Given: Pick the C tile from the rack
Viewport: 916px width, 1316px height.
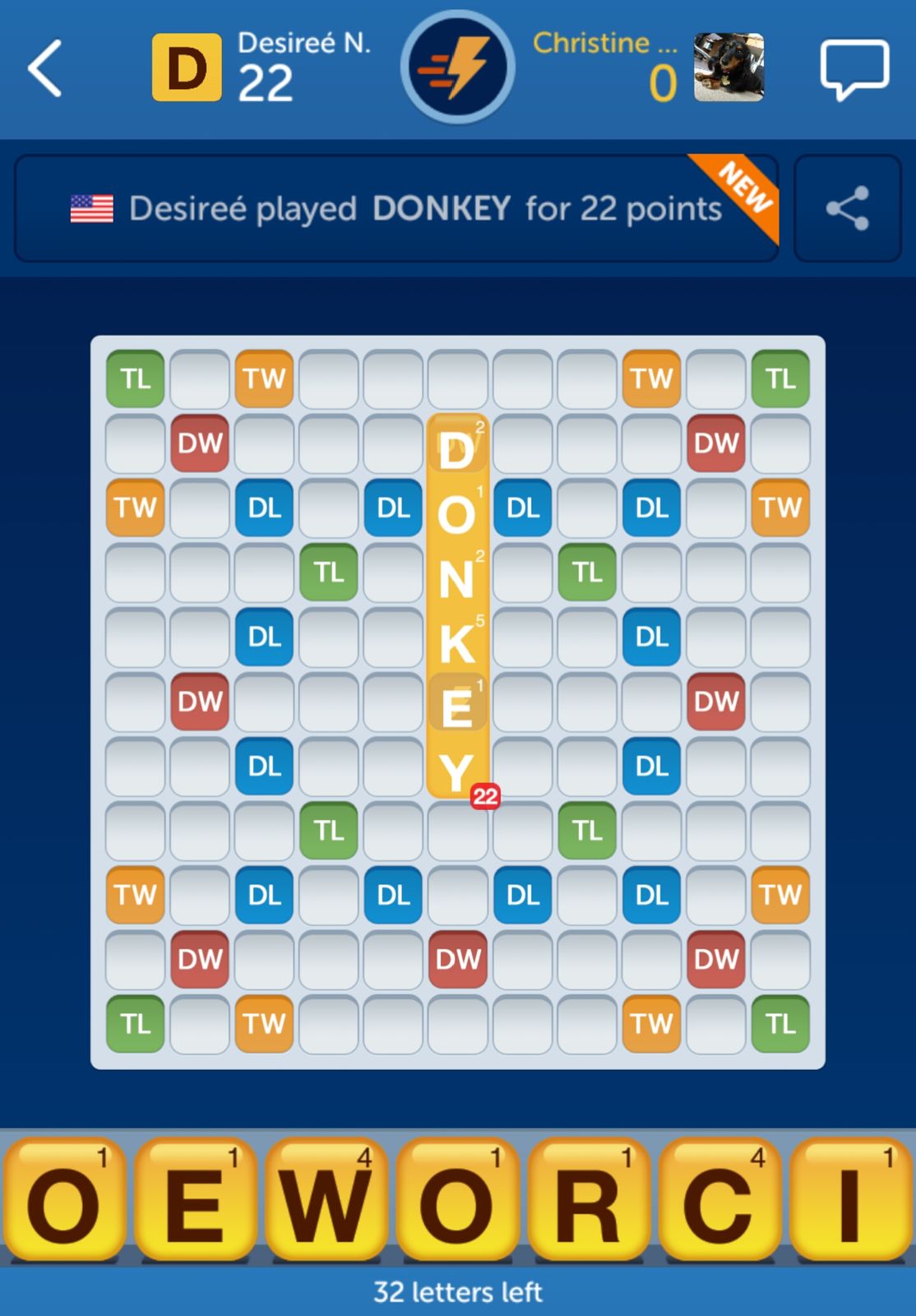Looking at the screenshot, I should 719,1201.
